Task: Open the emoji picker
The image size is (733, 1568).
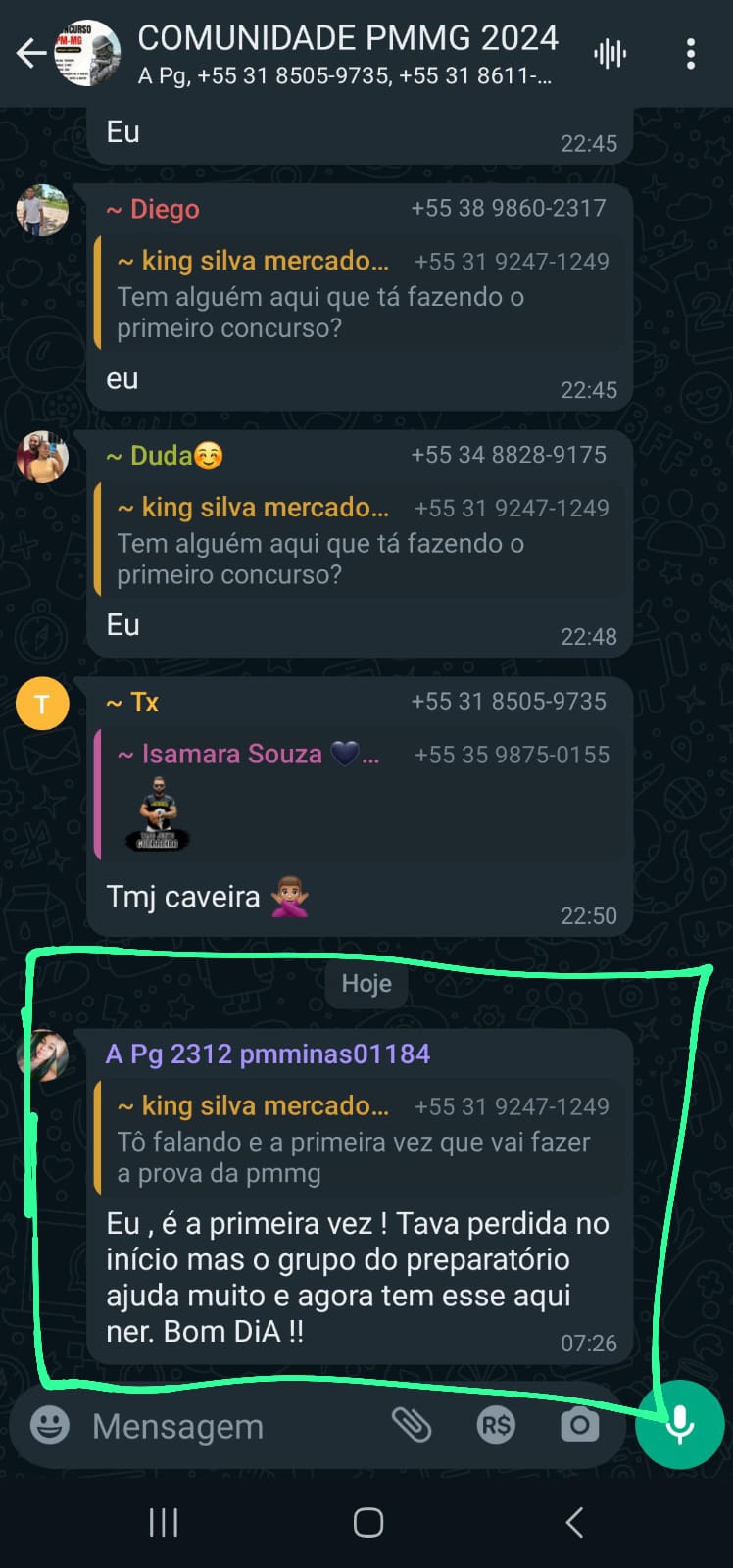Action: [x=49, y=1425]
